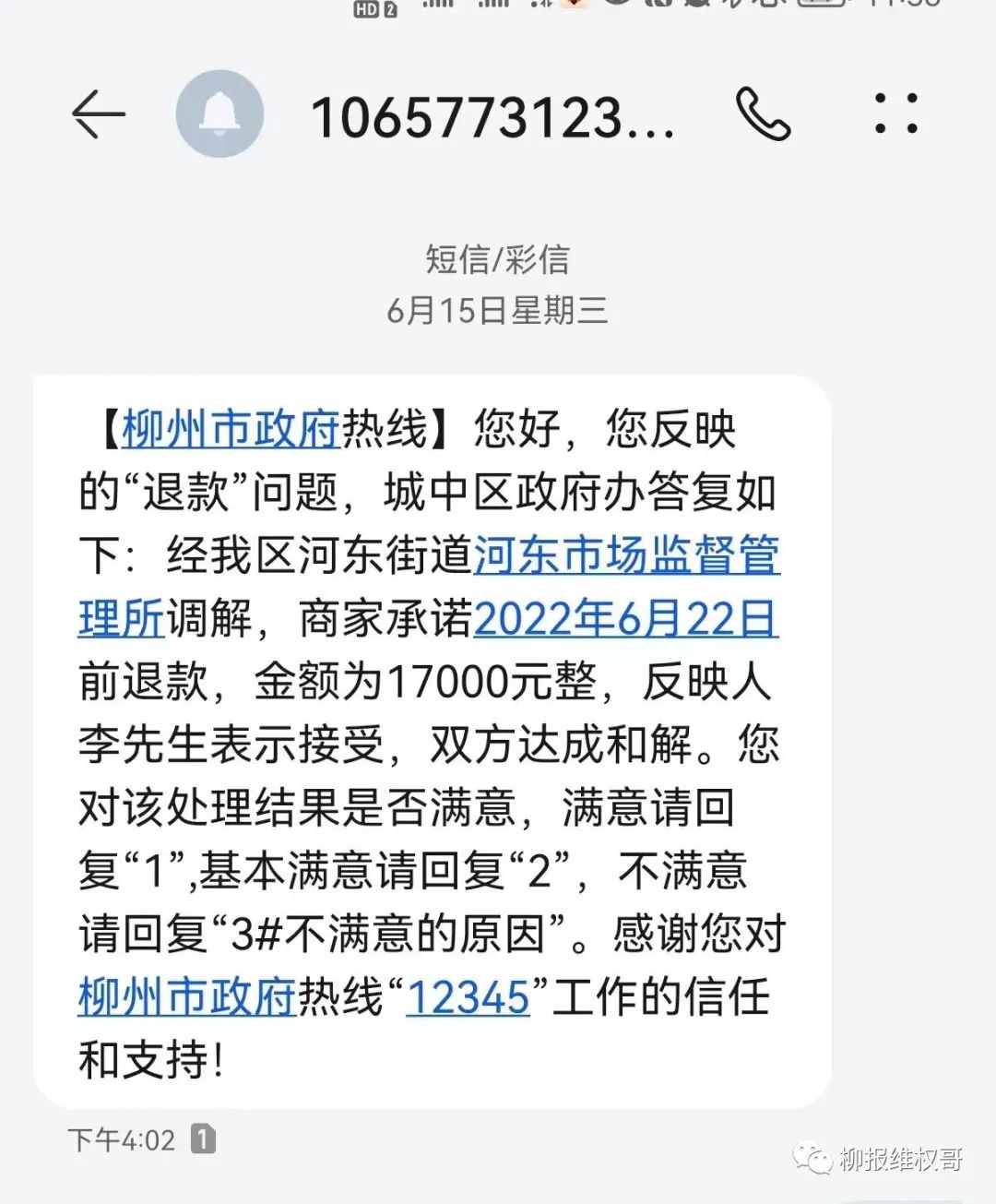
Task: Open the sender's contact avatar
Action: click(x=219, y=114)
